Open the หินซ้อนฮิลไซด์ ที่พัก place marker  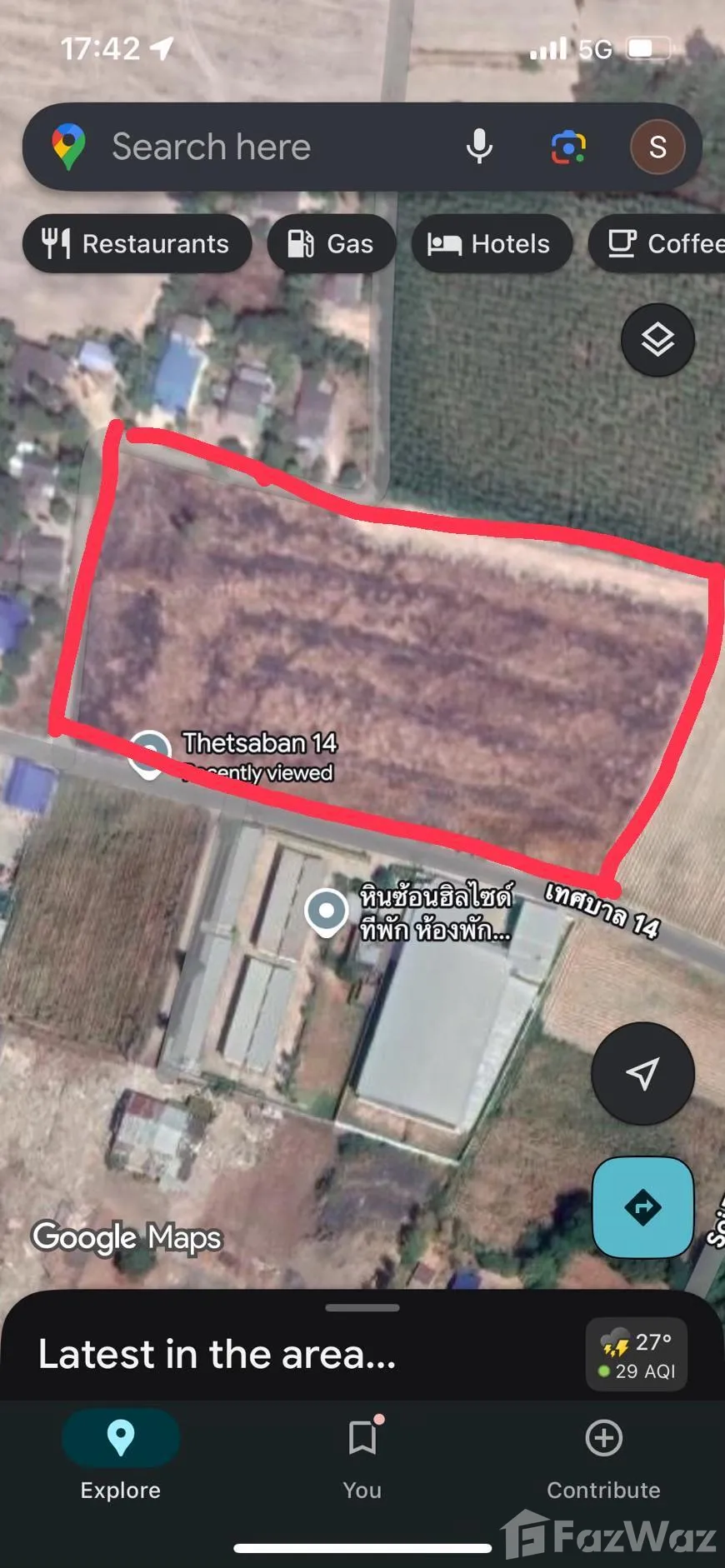click(327, 911)
